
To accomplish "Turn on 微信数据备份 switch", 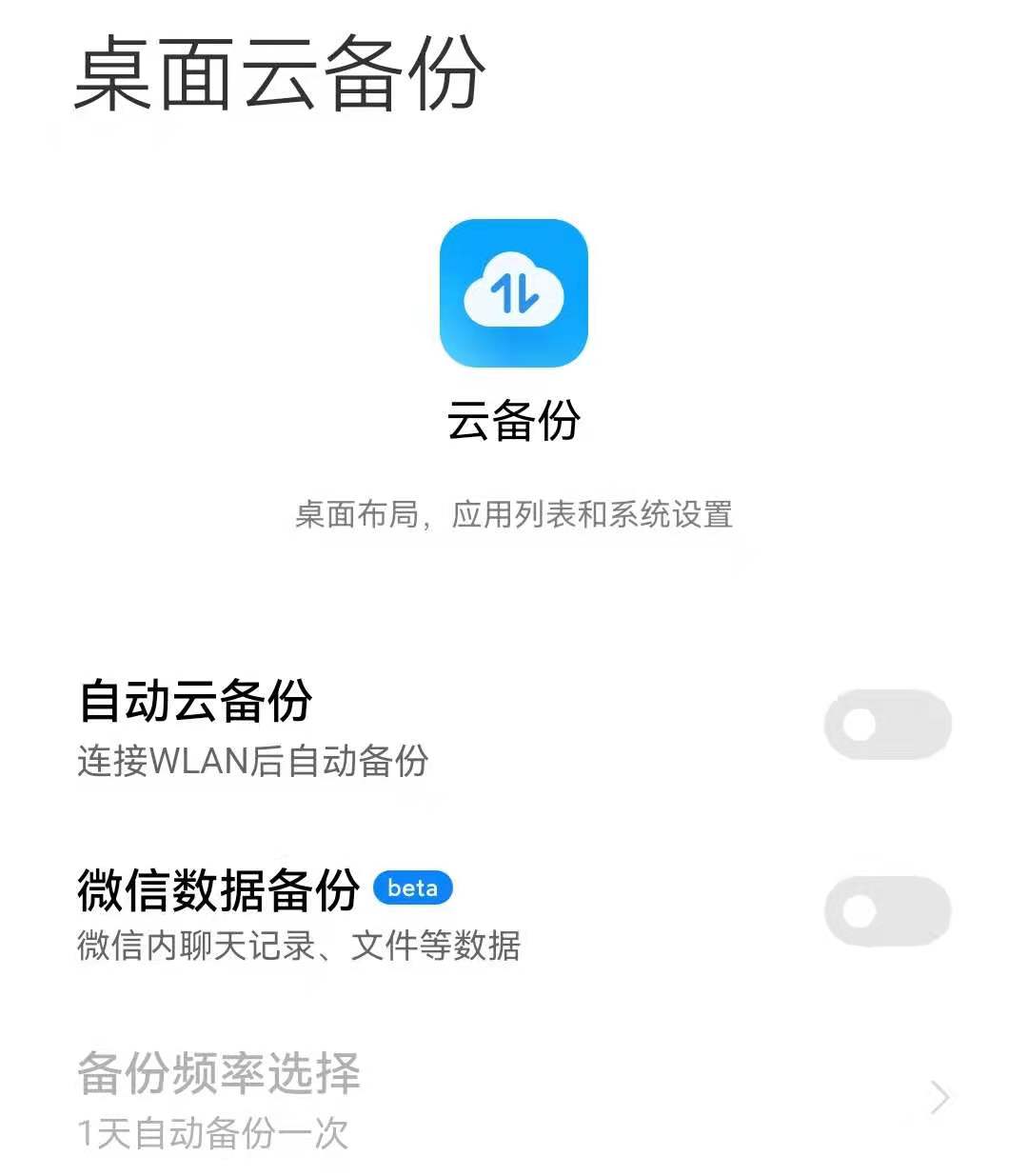I will 886,910.
